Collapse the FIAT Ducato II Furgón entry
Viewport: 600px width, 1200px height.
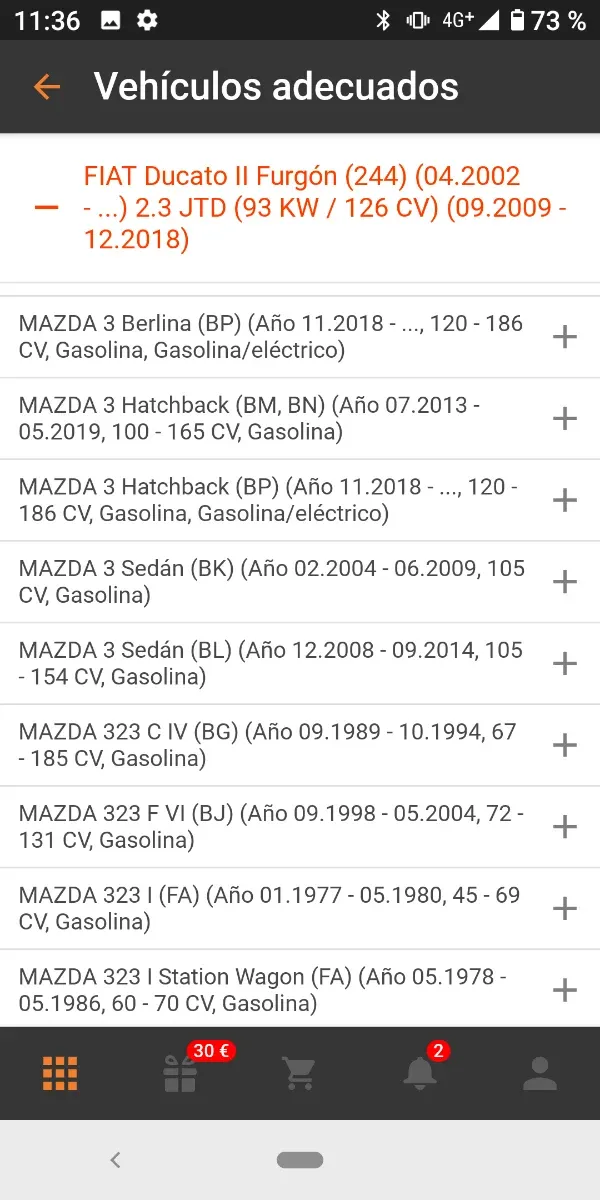[46, 208]
